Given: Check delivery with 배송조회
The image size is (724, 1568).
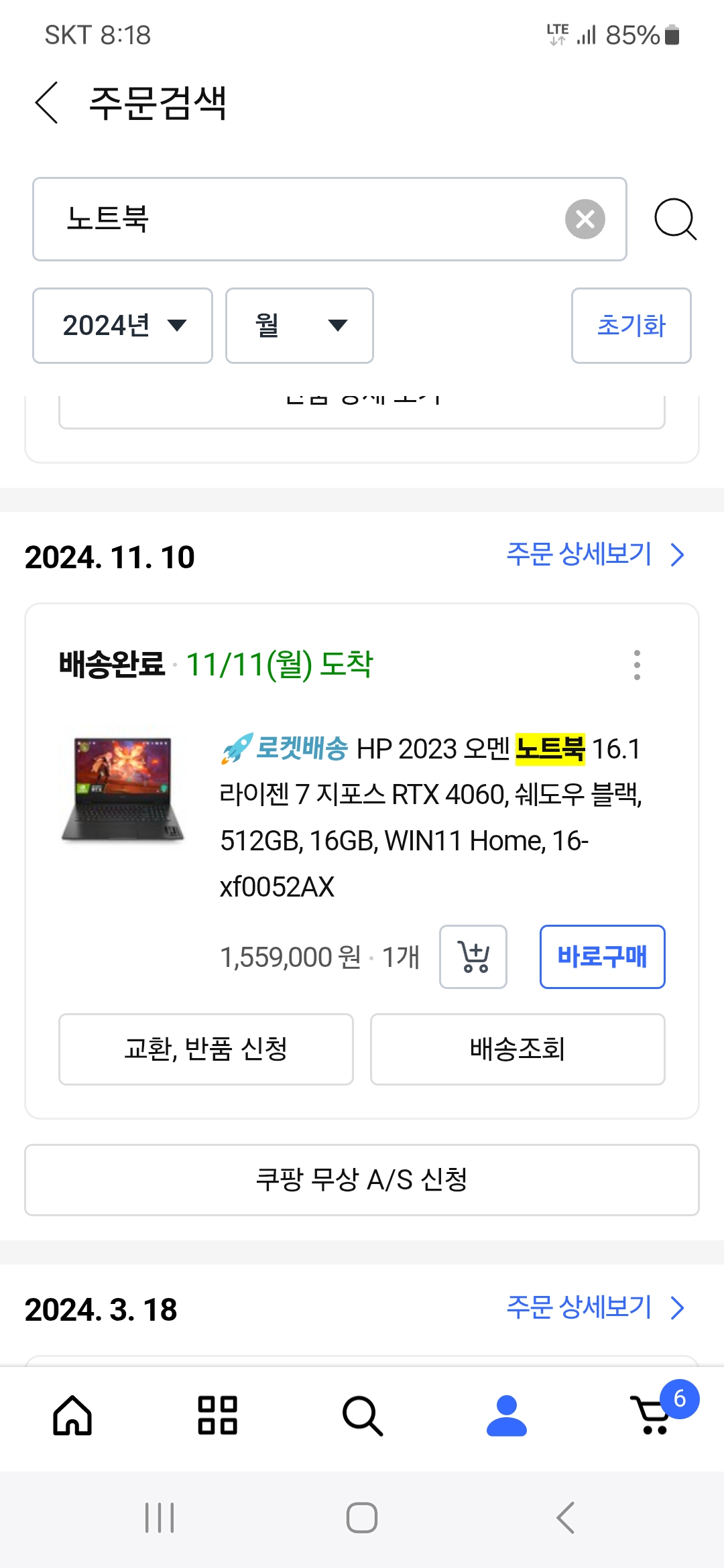Looking at the screenshot, I should [518, 1049].
